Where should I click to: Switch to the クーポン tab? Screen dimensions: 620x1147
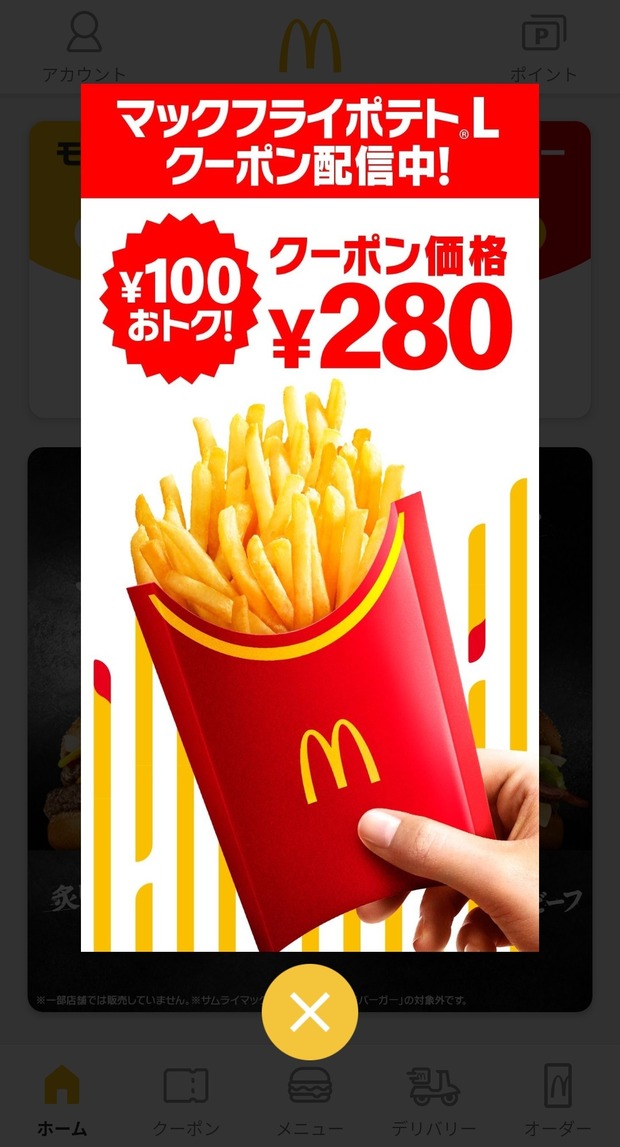pyautogui.click(x=186, y=1098)
